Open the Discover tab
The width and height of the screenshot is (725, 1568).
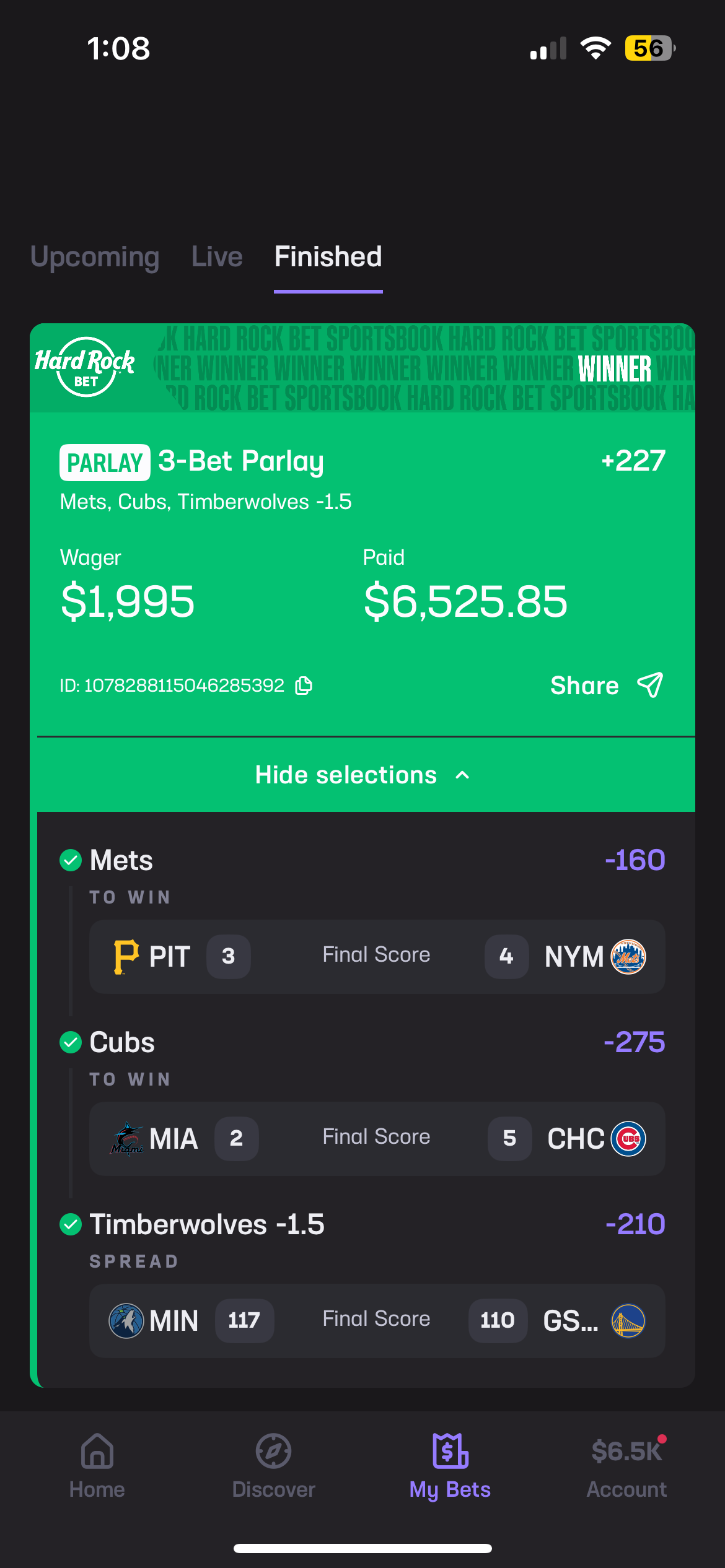273,1465
